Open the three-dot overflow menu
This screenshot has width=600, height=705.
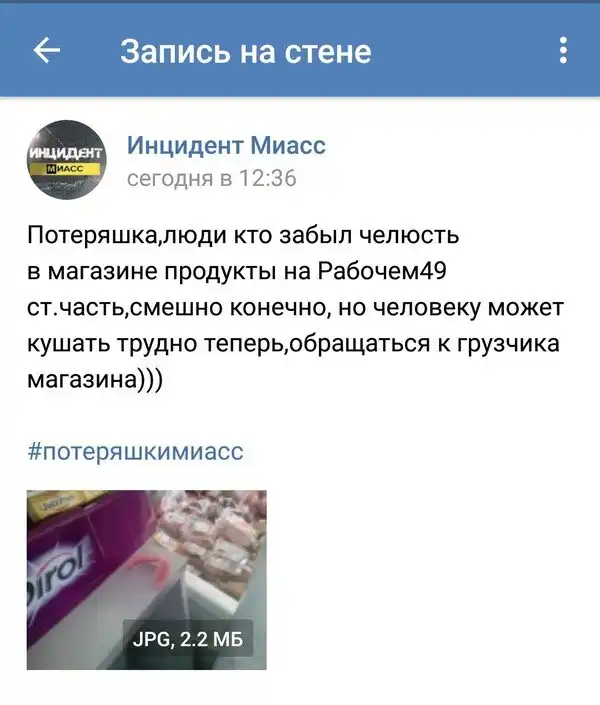click(564, 50)
